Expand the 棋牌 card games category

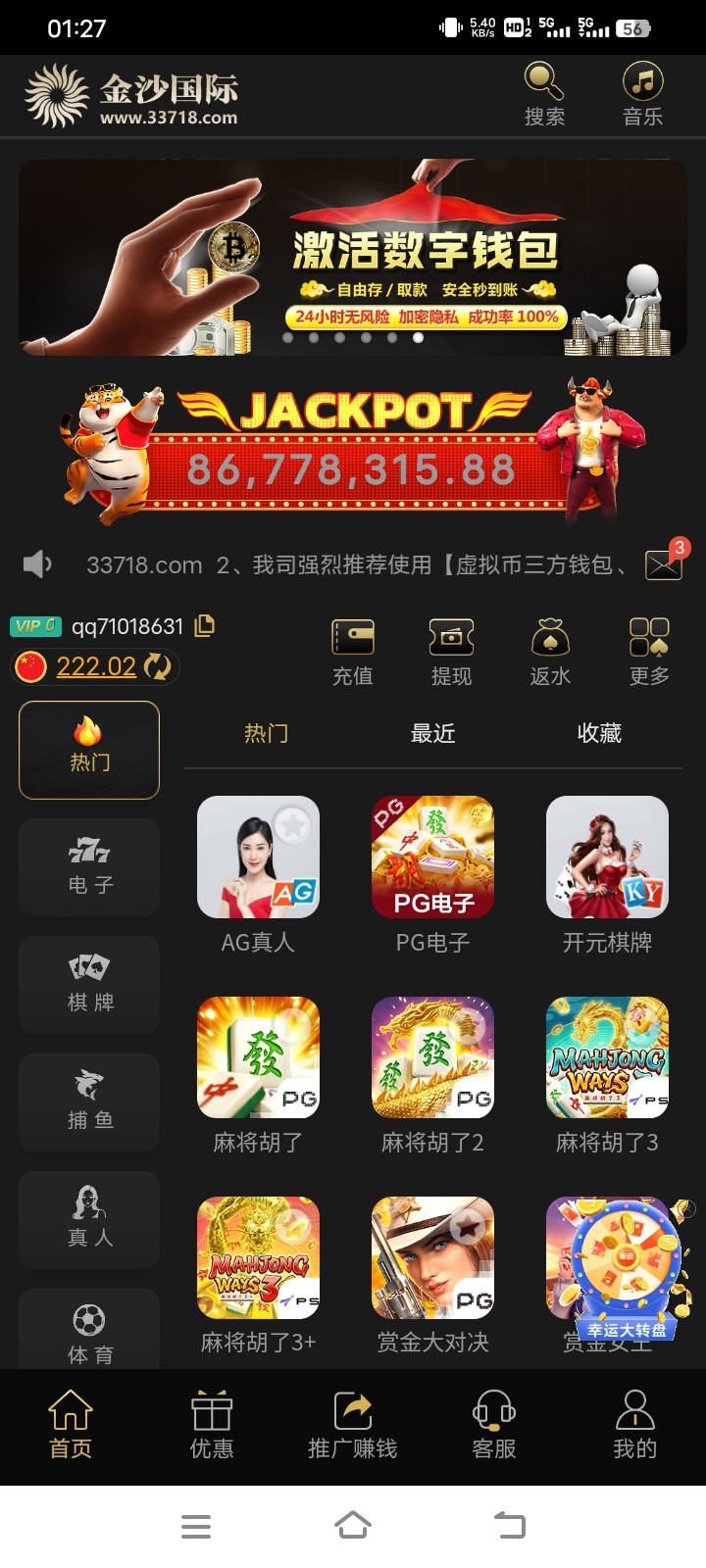click(88, 984)
